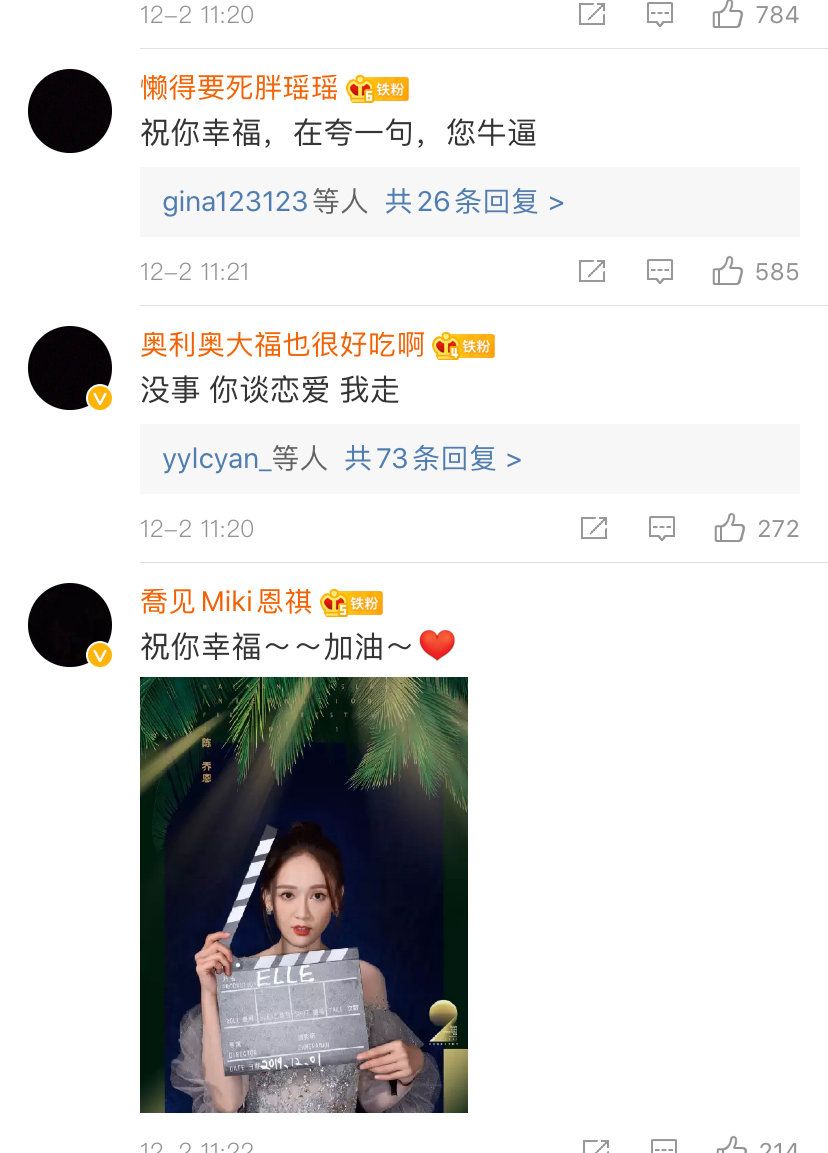Repost the comment with 784 likes
This screenshot has height=1153, width=828.
(x=592, y=14)
